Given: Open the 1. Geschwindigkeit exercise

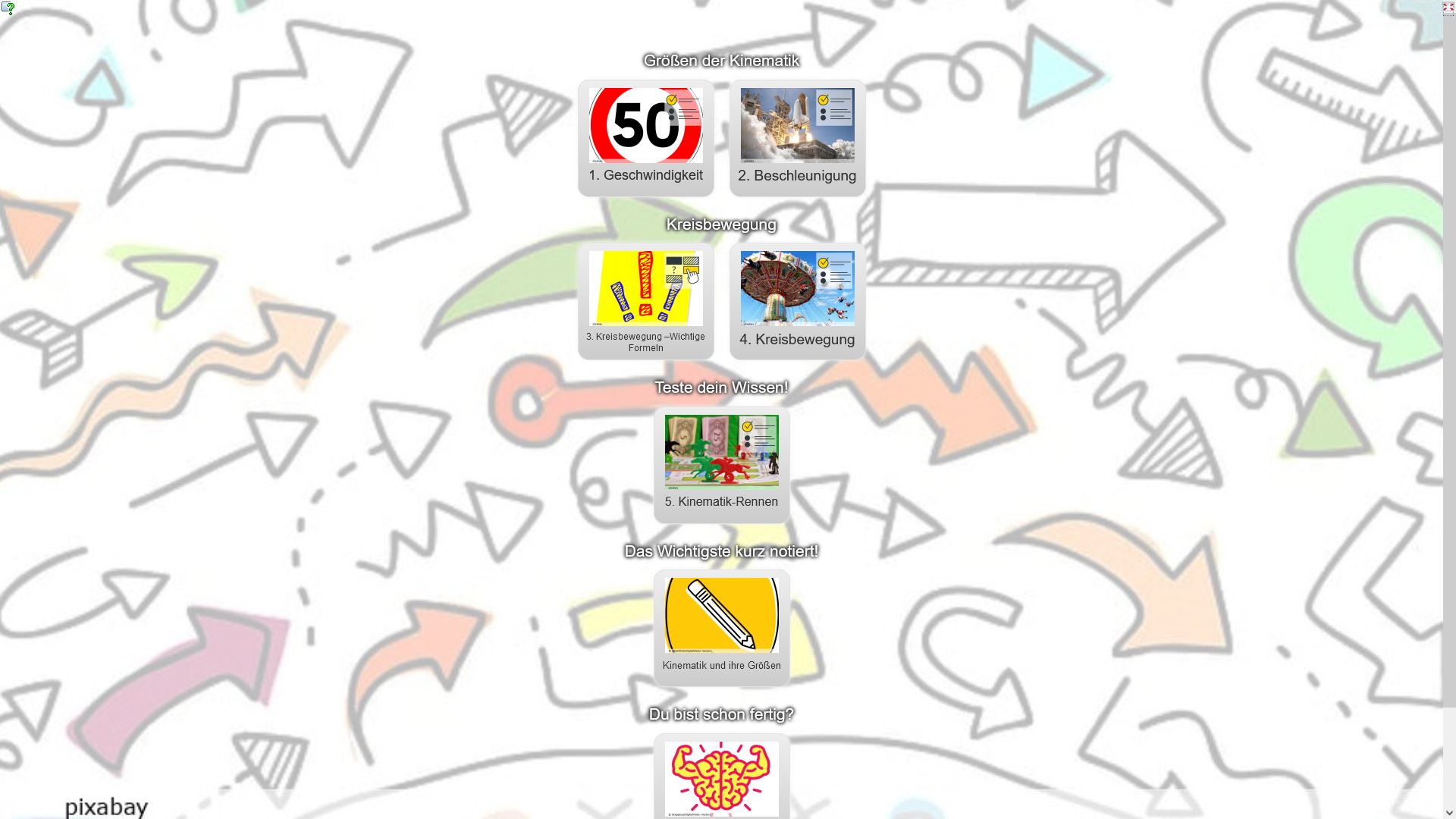Looking at the screenshot, I should click(x=645, y=137).
